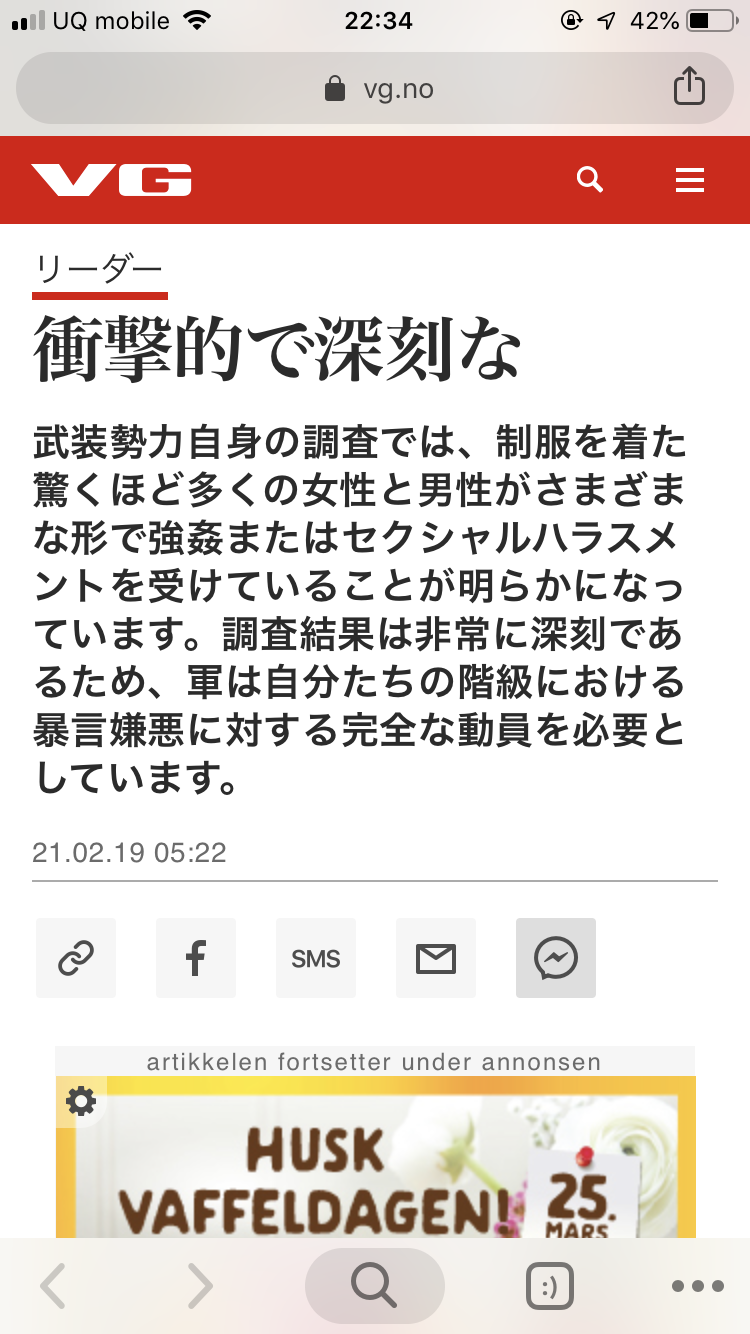This screenshot has height=1334, width=750.
Task: Open the browser tabs view
Action: 550,1286
